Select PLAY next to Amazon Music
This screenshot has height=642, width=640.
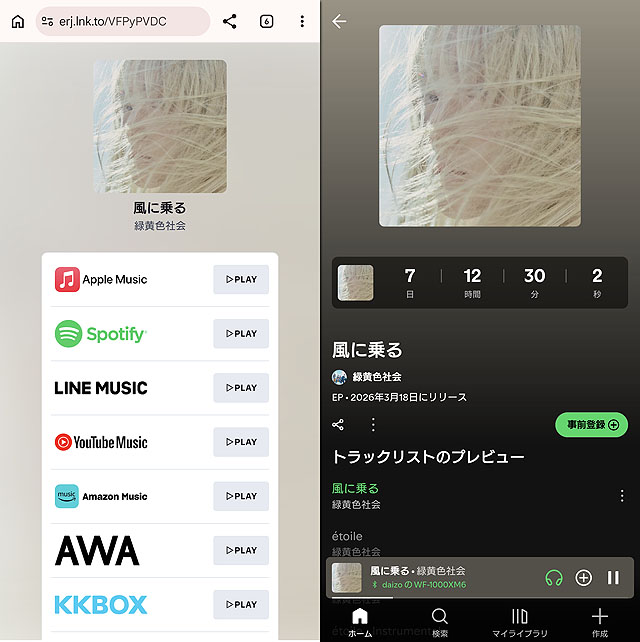(x=241, y=496)
